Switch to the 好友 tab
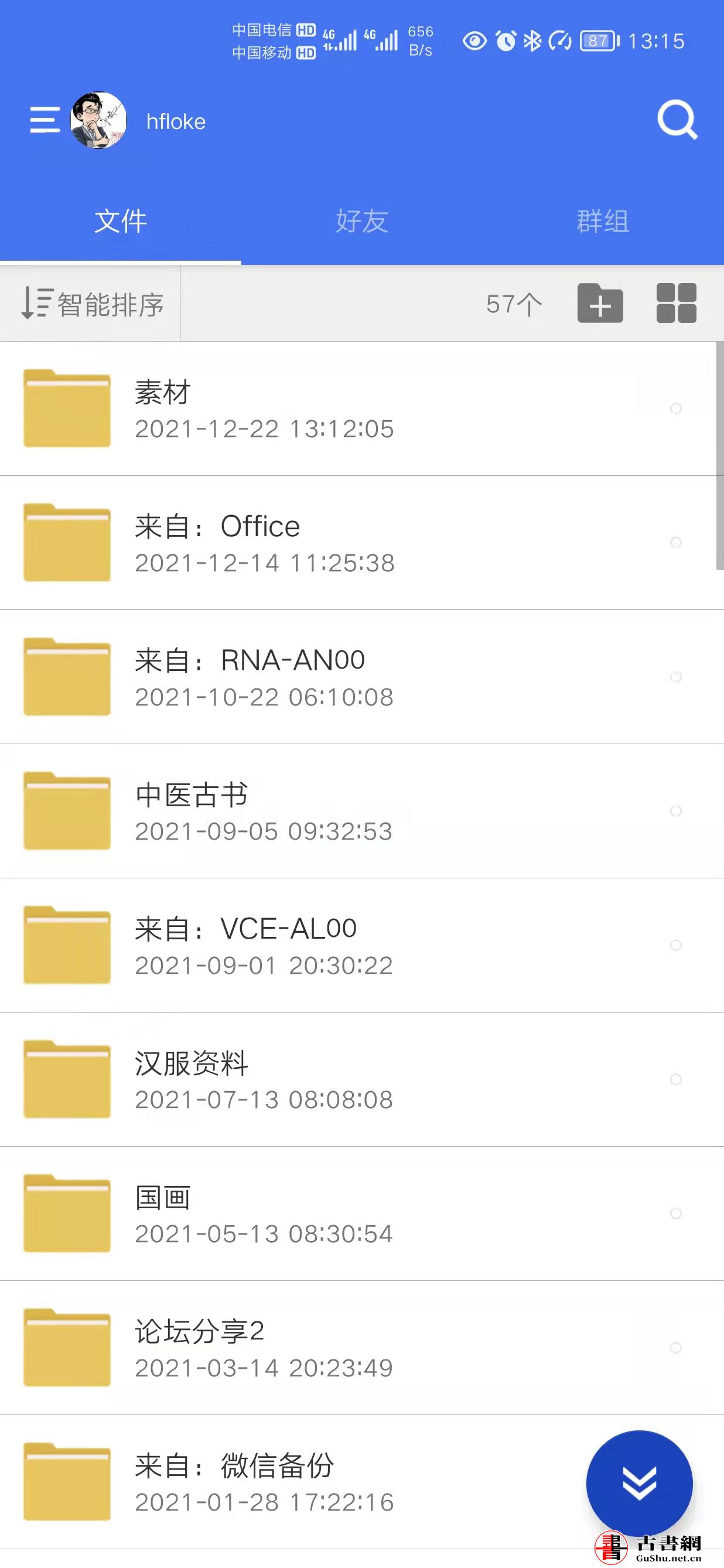Image resolution: width=724 pixels, height=1568 pixels. pos(361,221)
